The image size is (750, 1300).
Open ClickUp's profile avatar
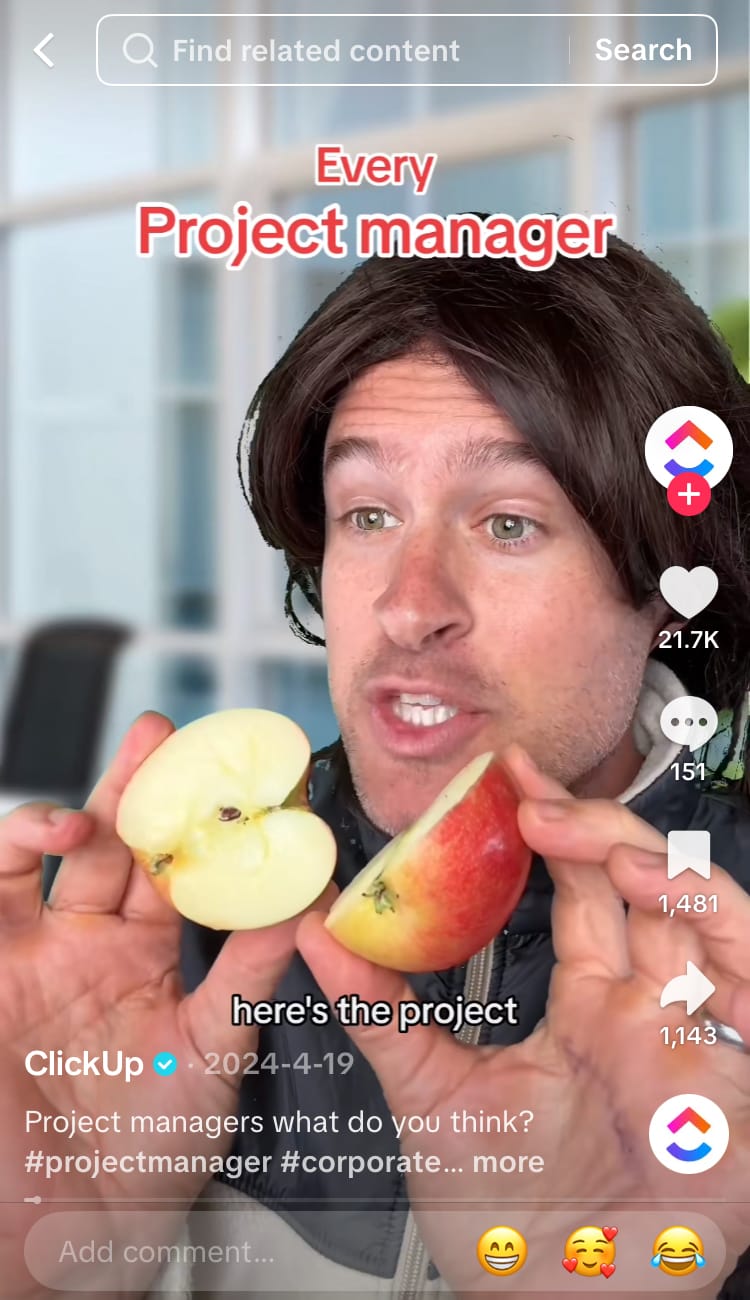(689, 447)
